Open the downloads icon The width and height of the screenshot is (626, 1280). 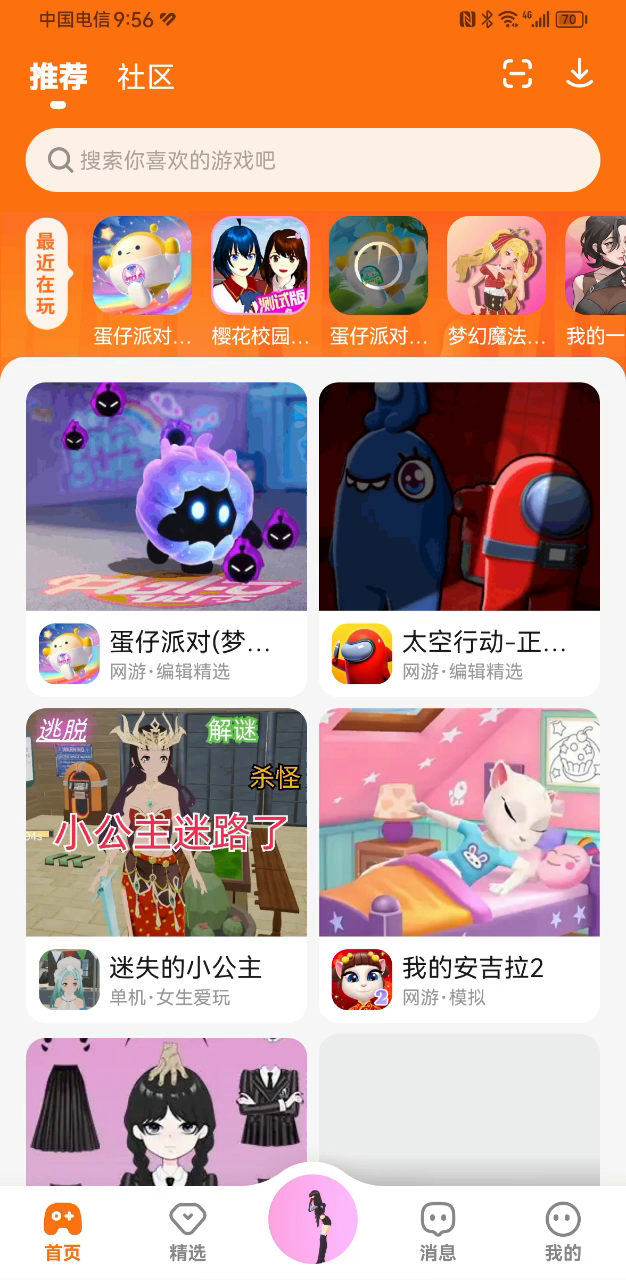(x=580, y=74)
